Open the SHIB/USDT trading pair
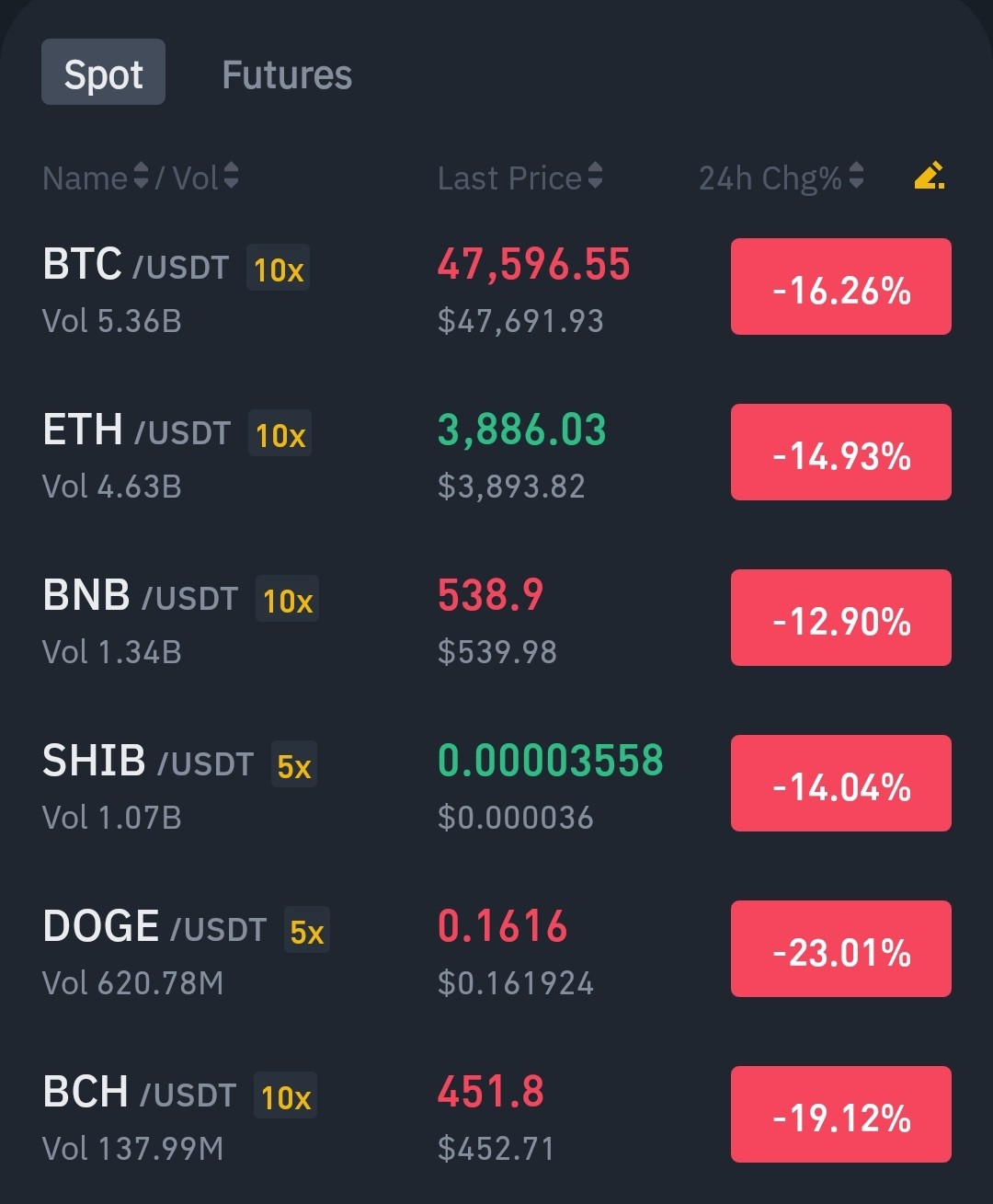This screenshot has height=1204, width=993. point(496,786)
